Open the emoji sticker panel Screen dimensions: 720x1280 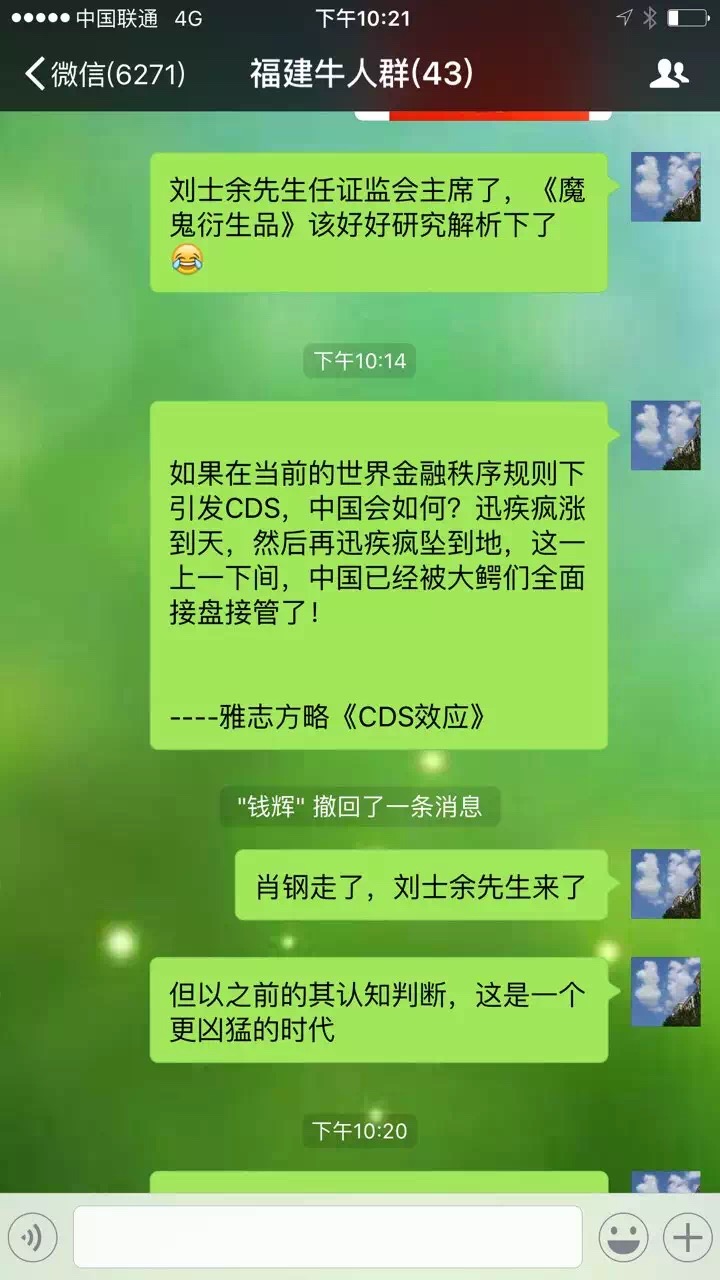click(x=623, y=1238)
